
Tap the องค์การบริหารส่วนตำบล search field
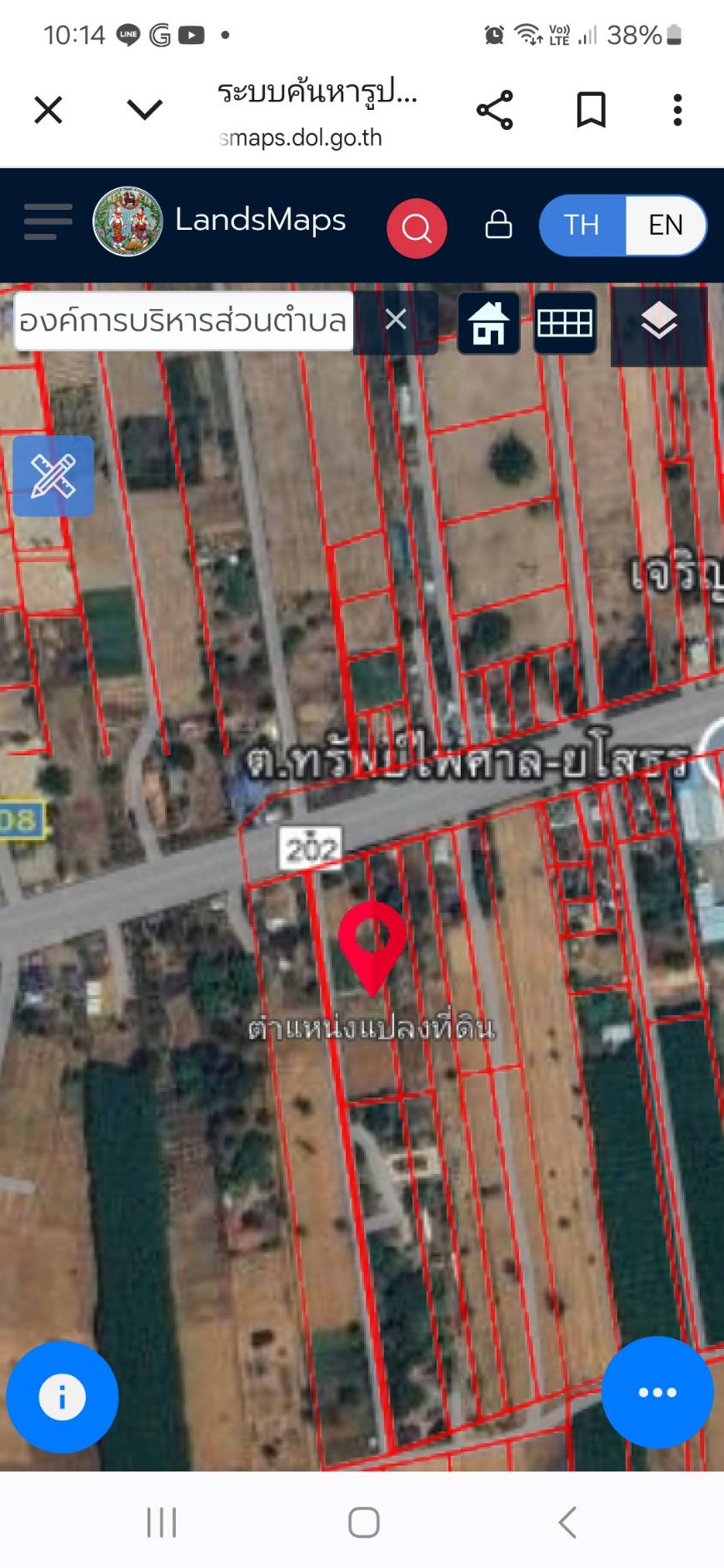point(184,321)
